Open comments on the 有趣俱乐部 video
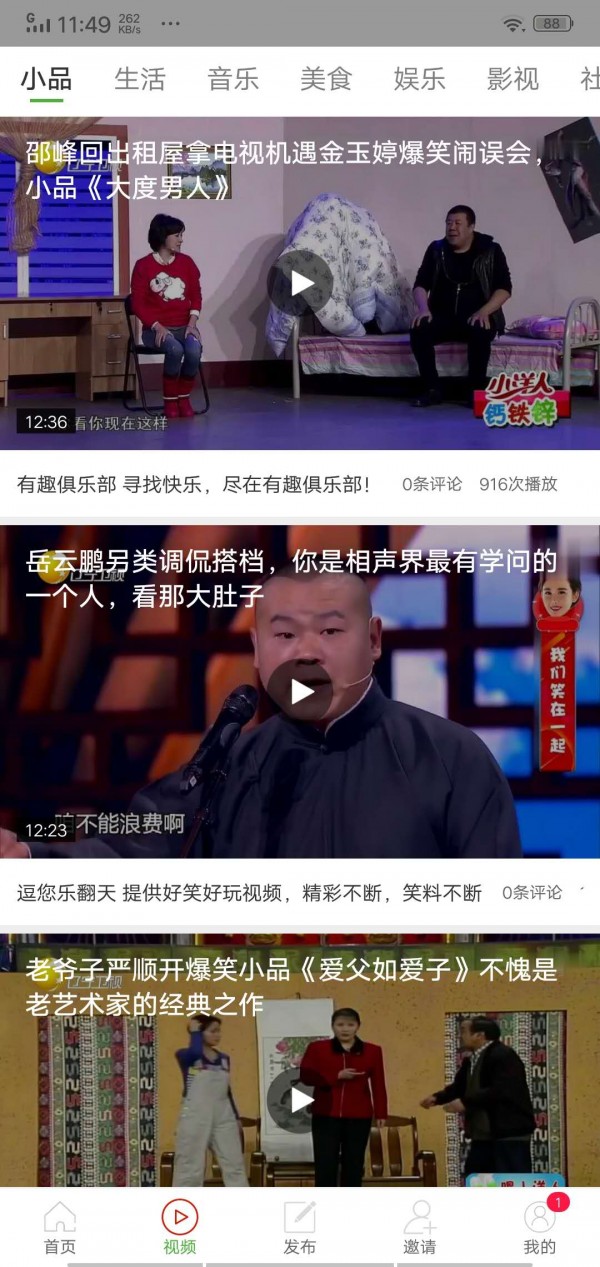The image size is (600, 1267). (432, 484)
